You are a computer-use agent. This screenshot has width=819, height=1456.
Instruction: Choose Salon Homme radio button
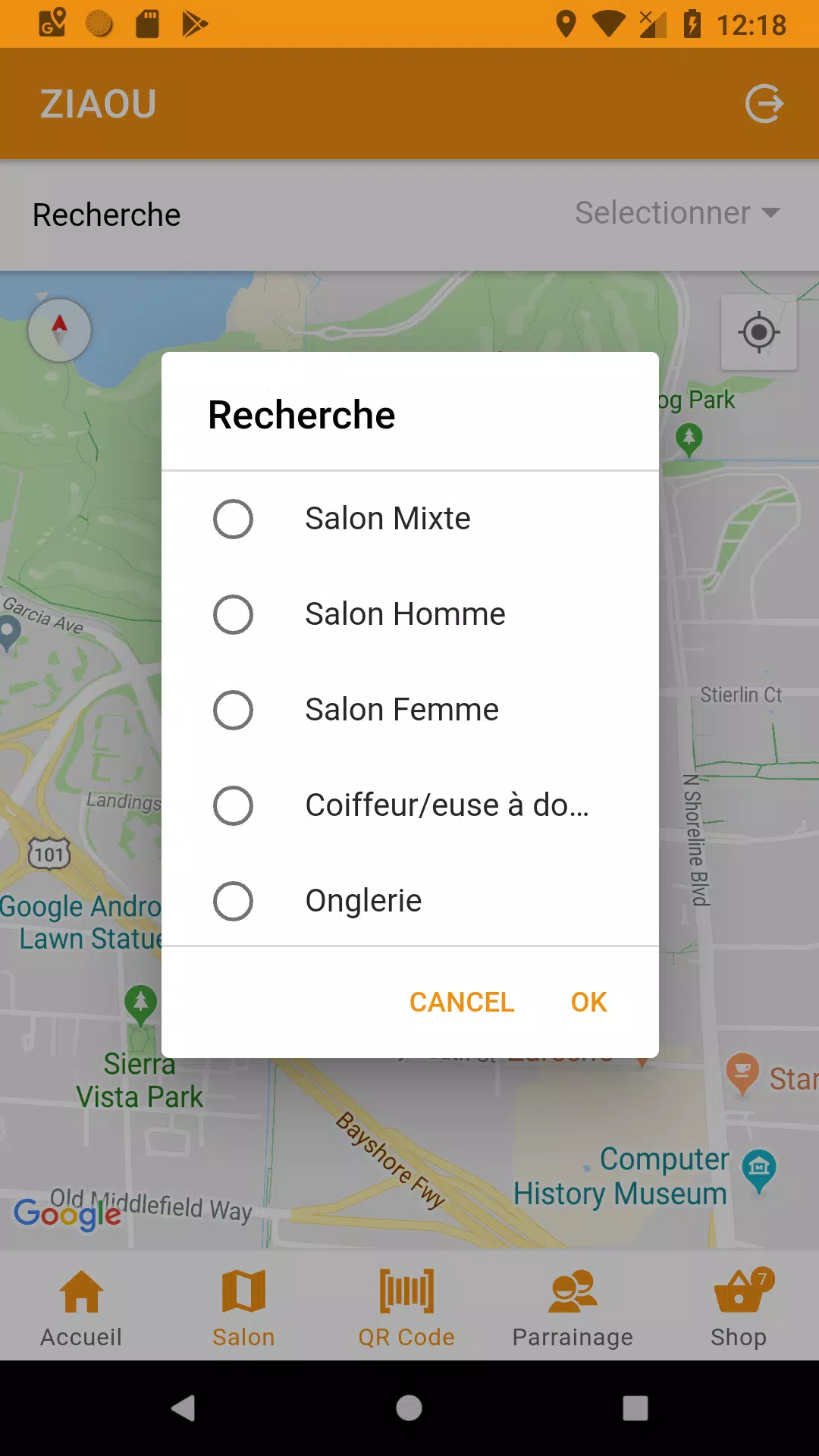pyautogui.click(x=233, y=614)
